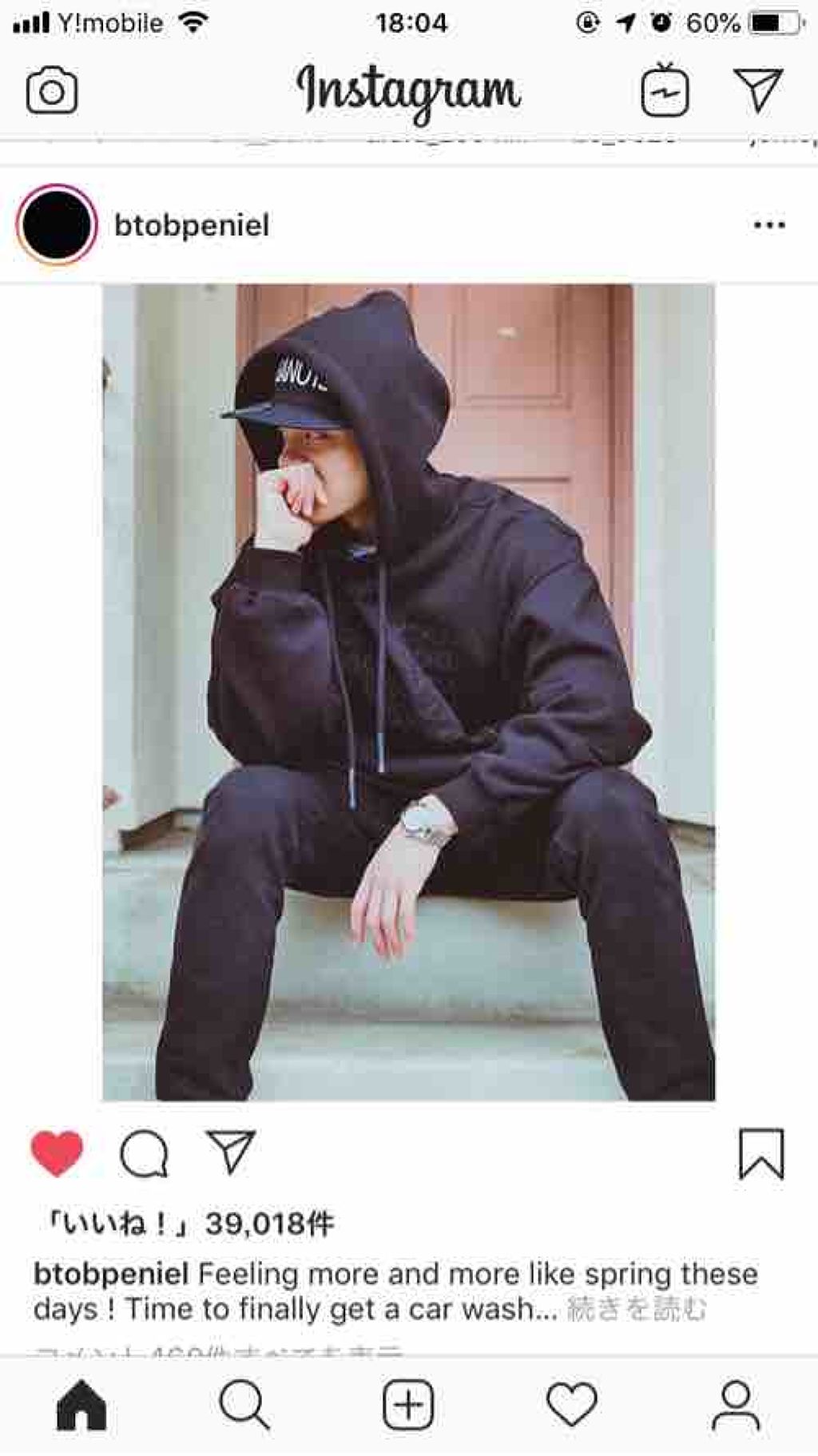Open IGTV from the top bar
Viewport: 818px width, 1456px height.
coord(665,91)
